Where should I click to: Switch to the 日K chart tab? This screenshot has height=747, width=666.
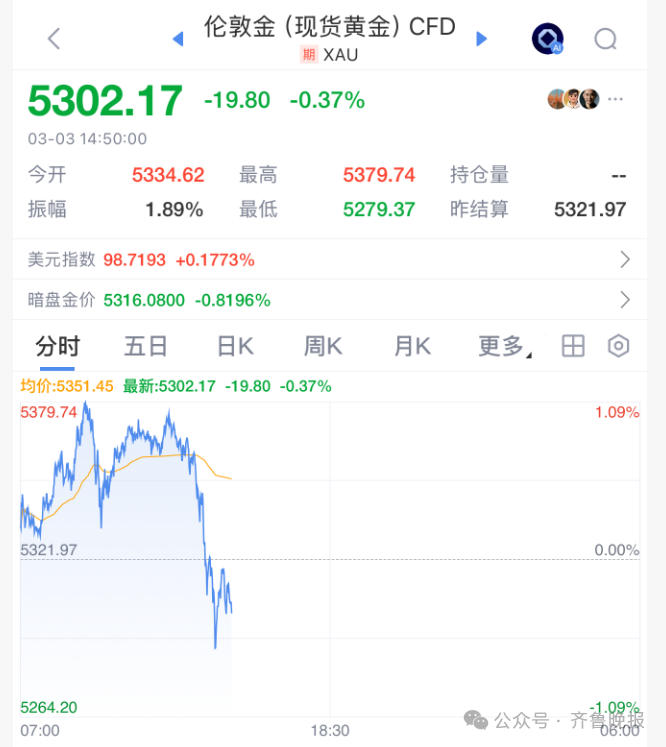[x=235, y=347]
